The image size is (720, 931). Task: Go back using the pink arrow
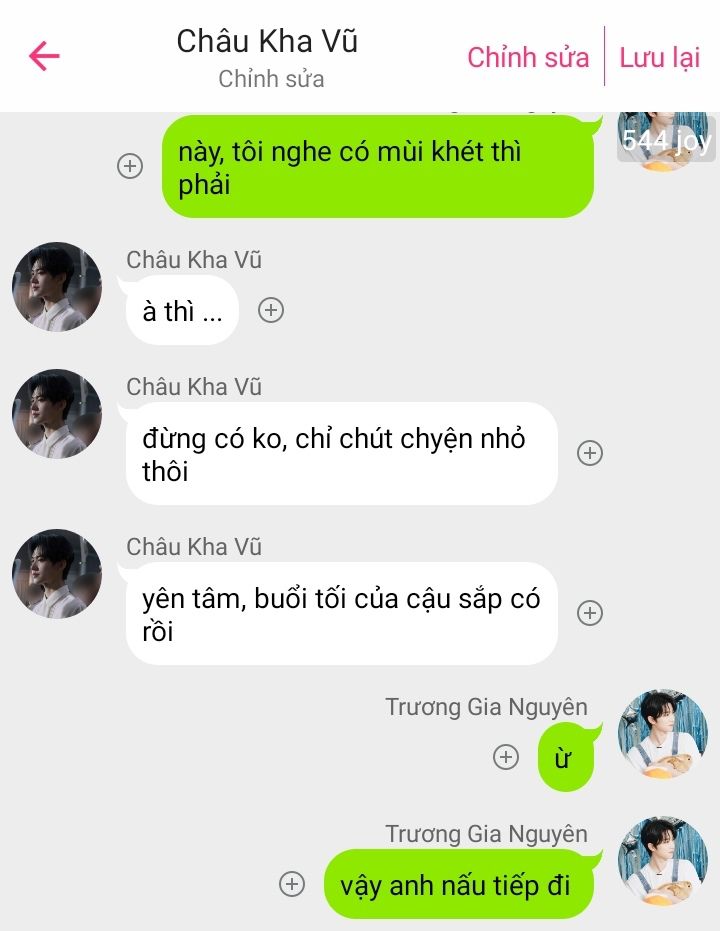44,56
